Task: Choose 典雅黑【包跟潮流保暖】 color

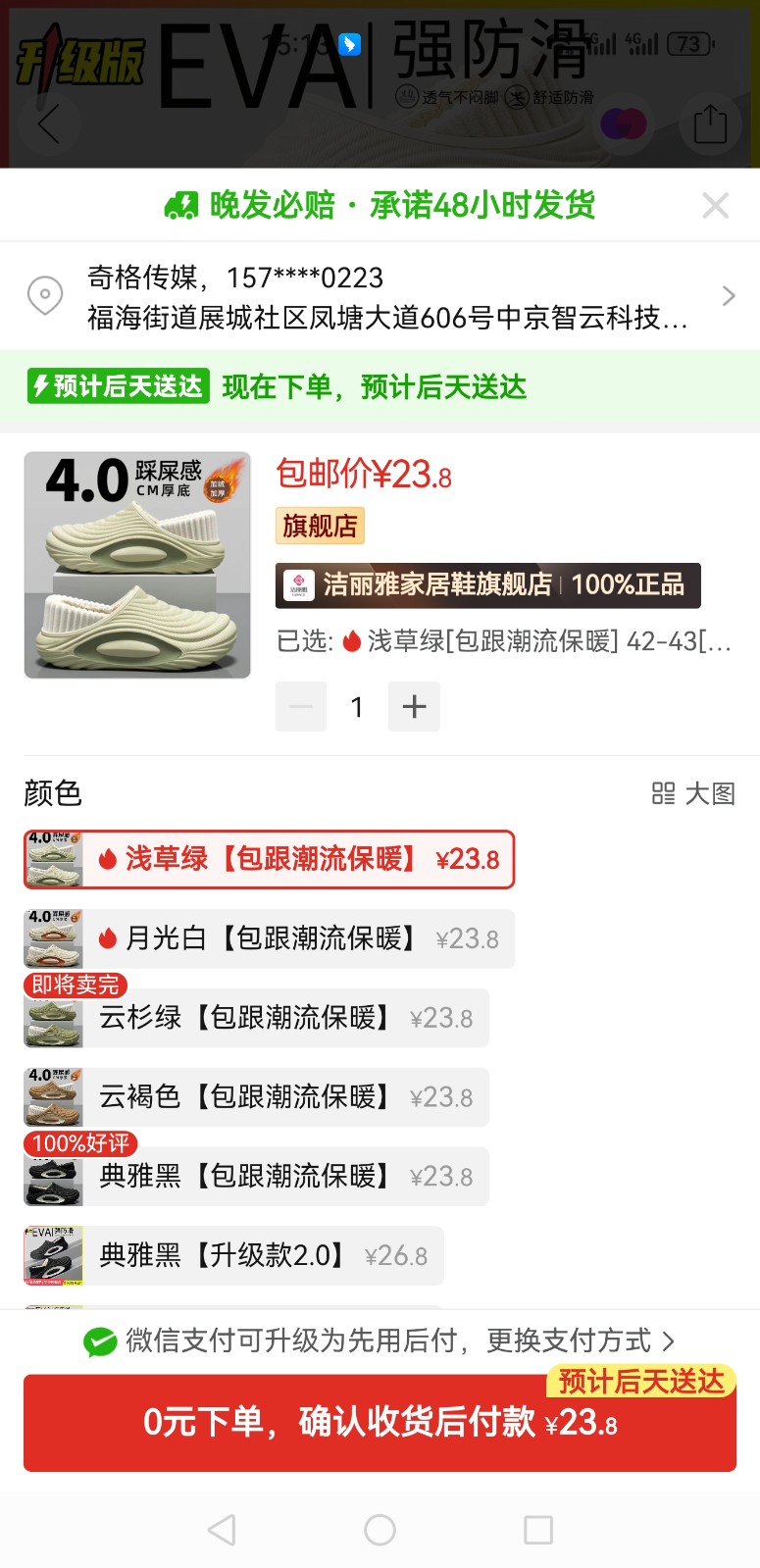Action: coord(256,1177)
